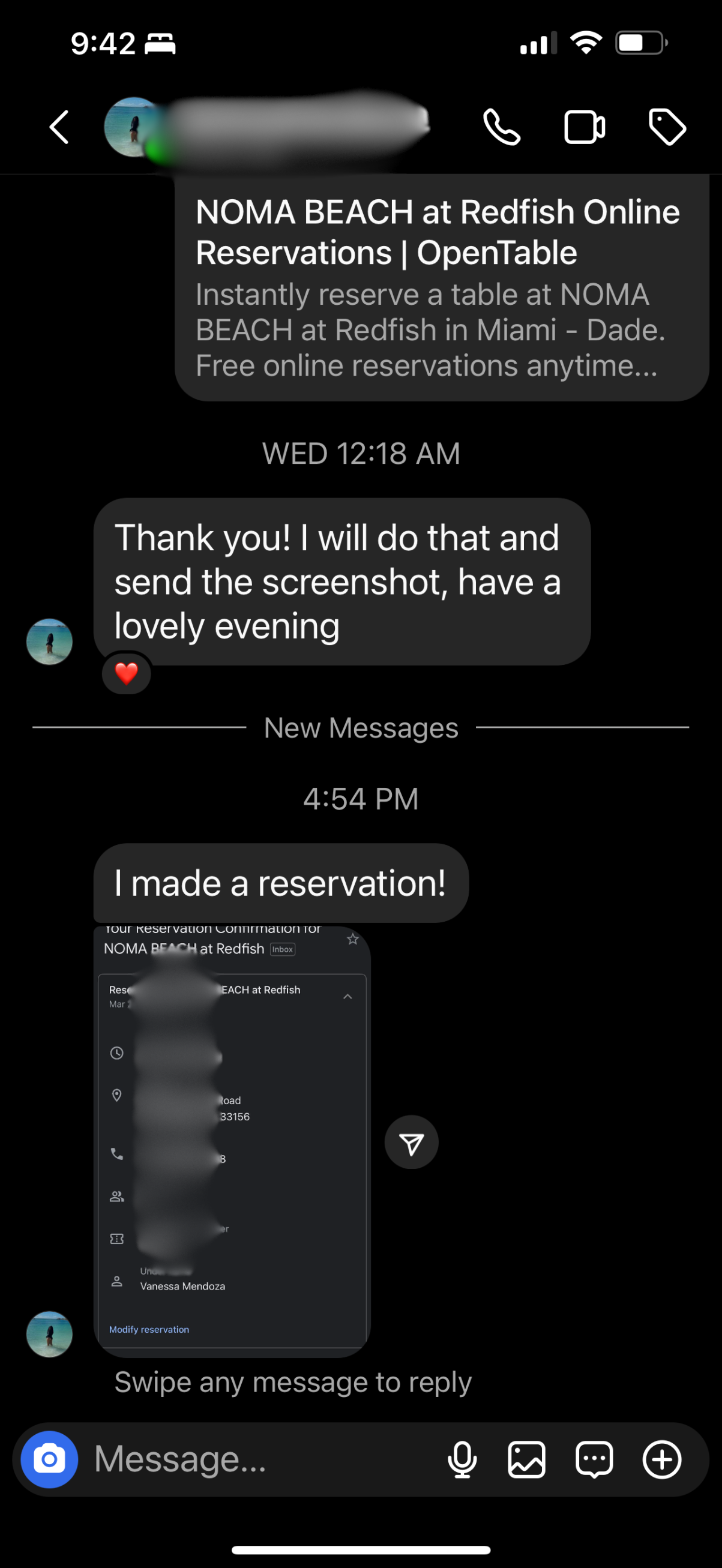722x1568 pixels.
Task: Open the plus menu for more options
Action: click(x=662, y=1459)
